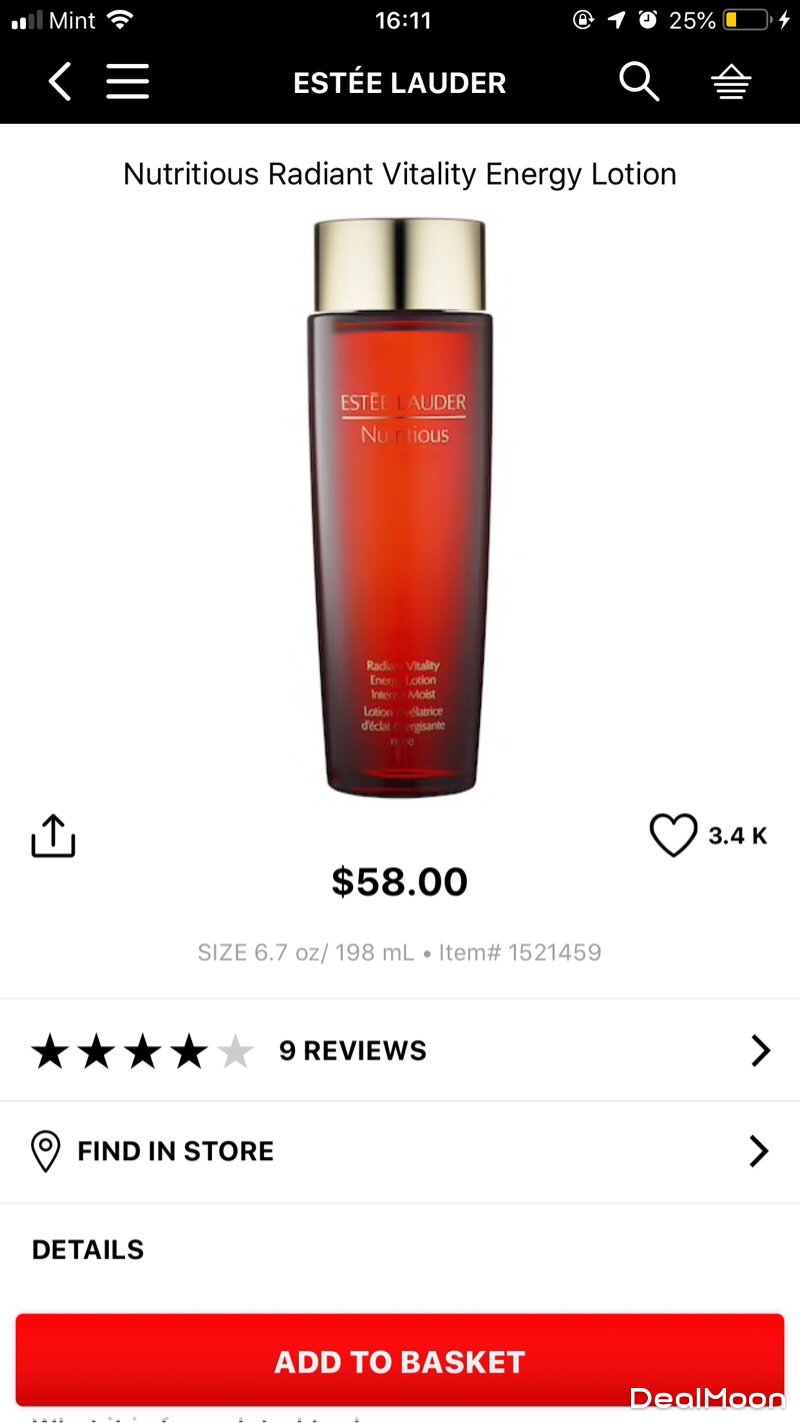Tap the product bottle image
This screenshot has height=1423, width=800.
(400, 508)
